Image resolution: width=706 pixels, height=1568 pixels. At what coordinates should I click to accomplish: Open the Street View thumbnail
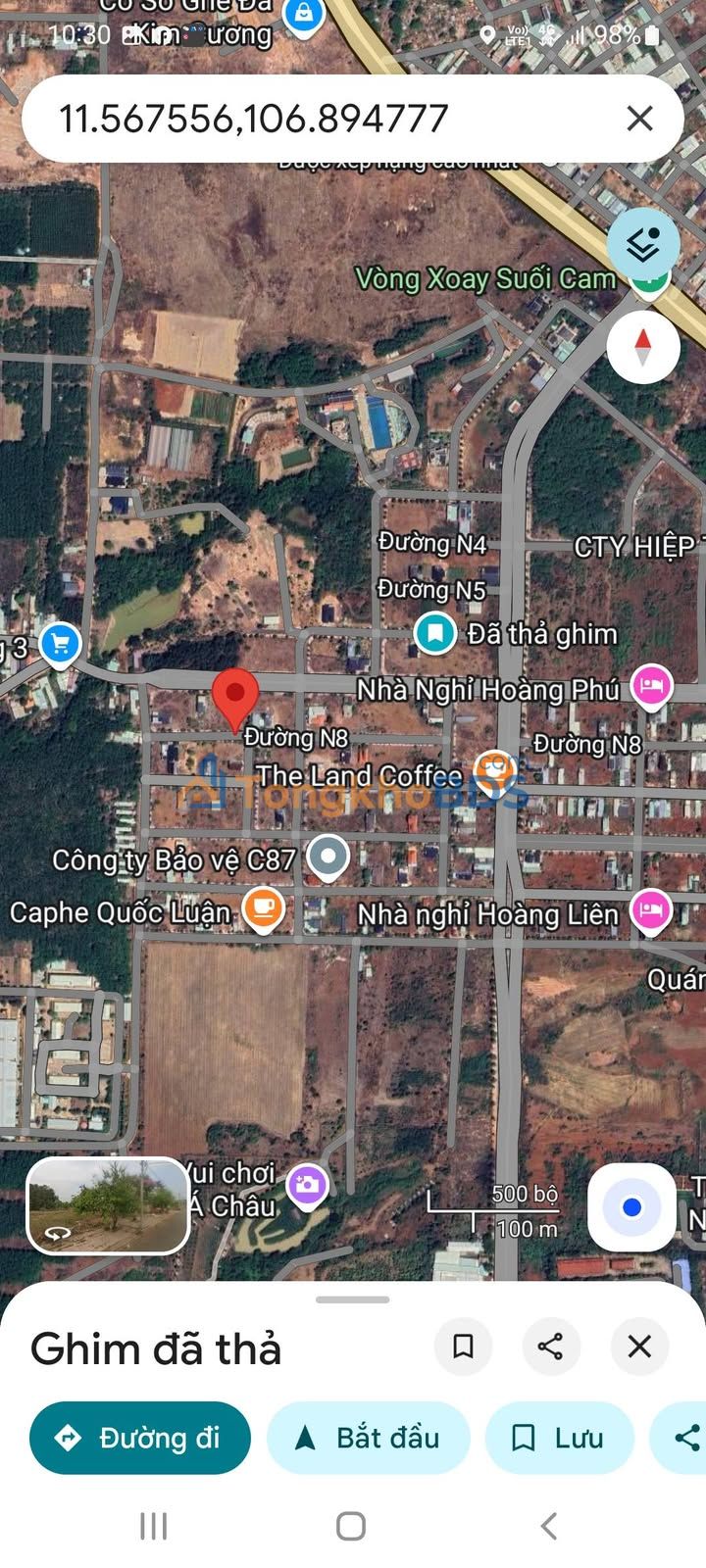108,1206
